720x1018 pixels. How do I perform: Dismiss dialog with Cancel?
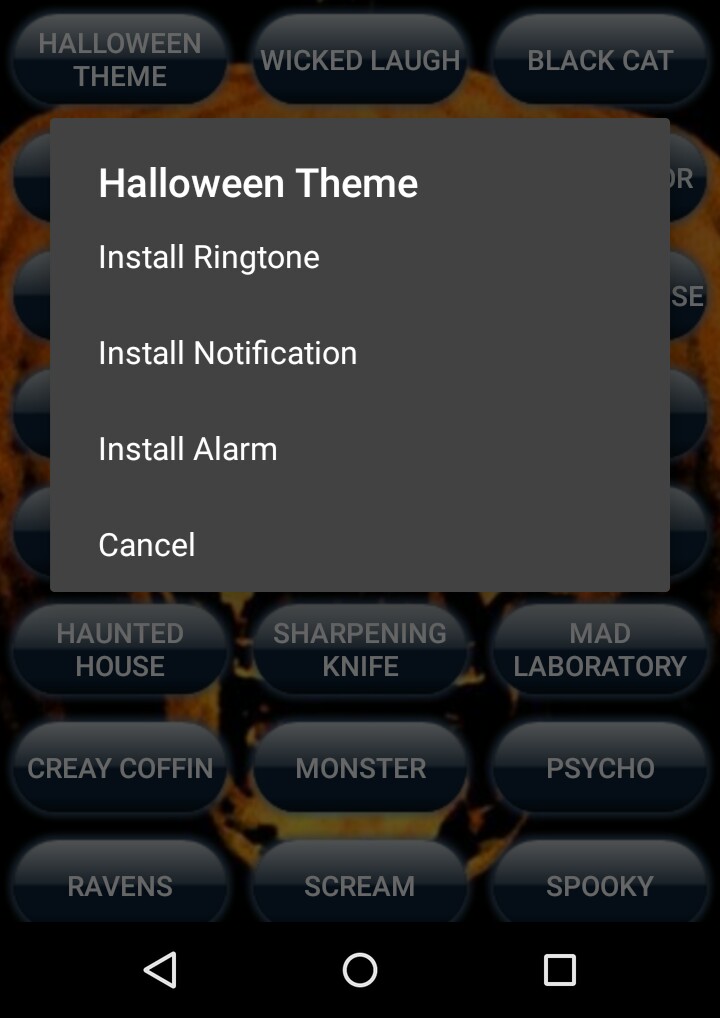[x=147, y=545]
